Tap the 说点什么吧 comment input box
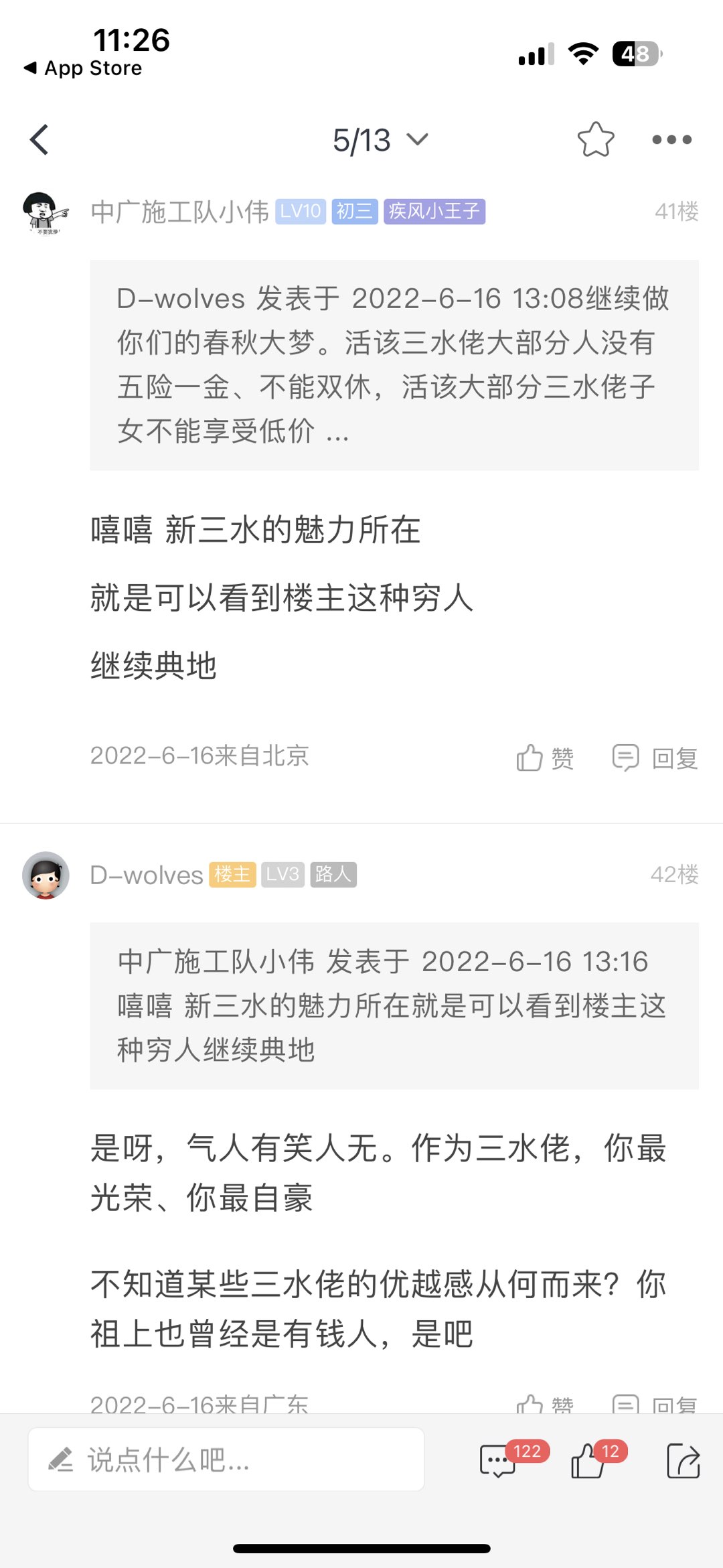Image resolution: width=723 pixels, height=1568 pixels. click(x=226, y=1459)
